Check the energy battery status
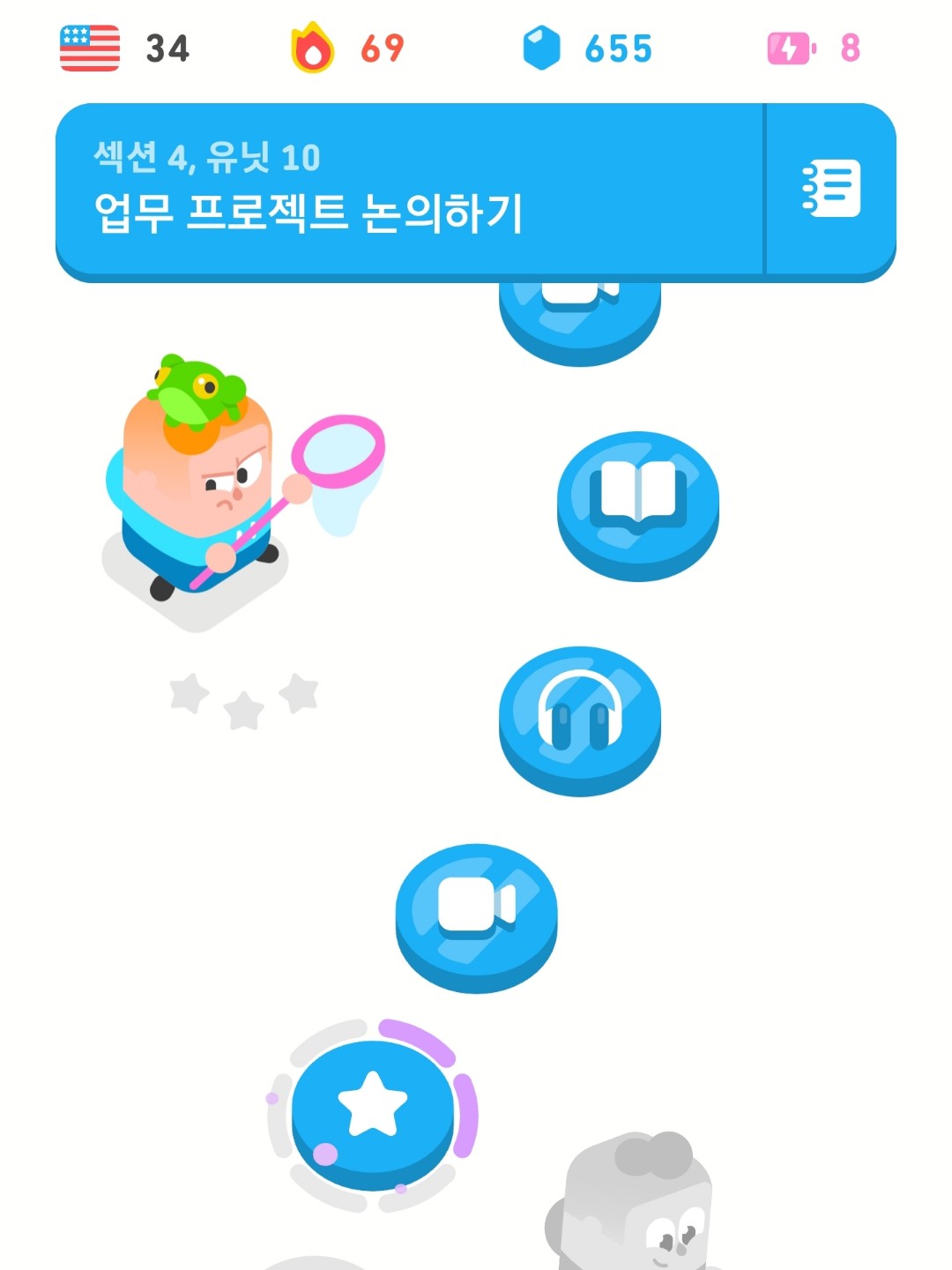The height and width of the screenshot is (1270, 952). tap(812, 48)
